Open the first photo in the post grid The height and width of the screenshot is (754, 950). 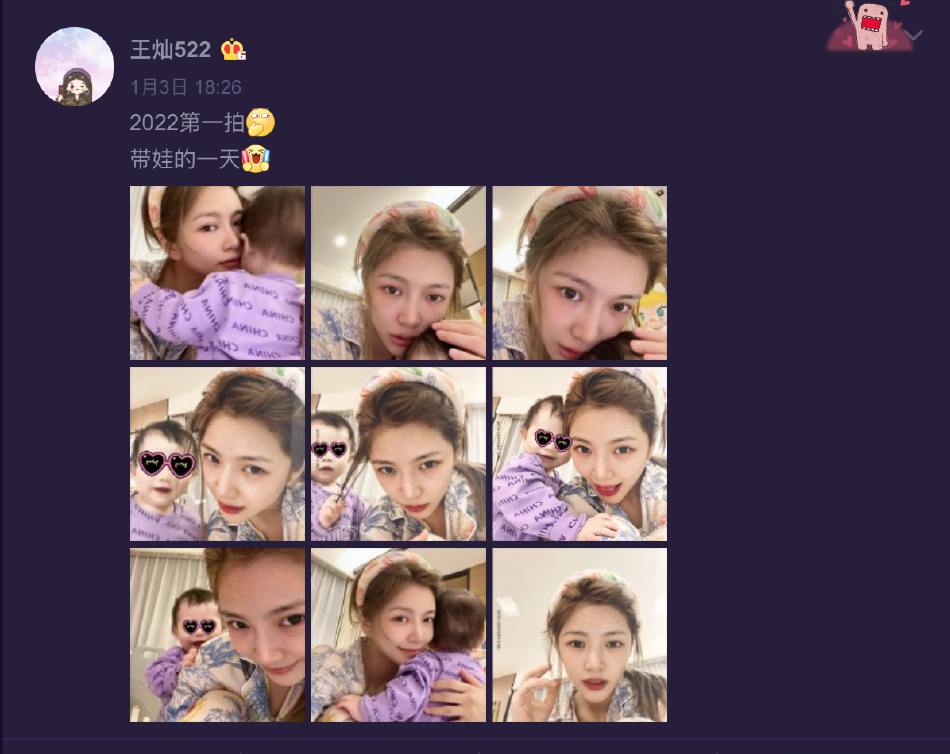click(217, 273)
